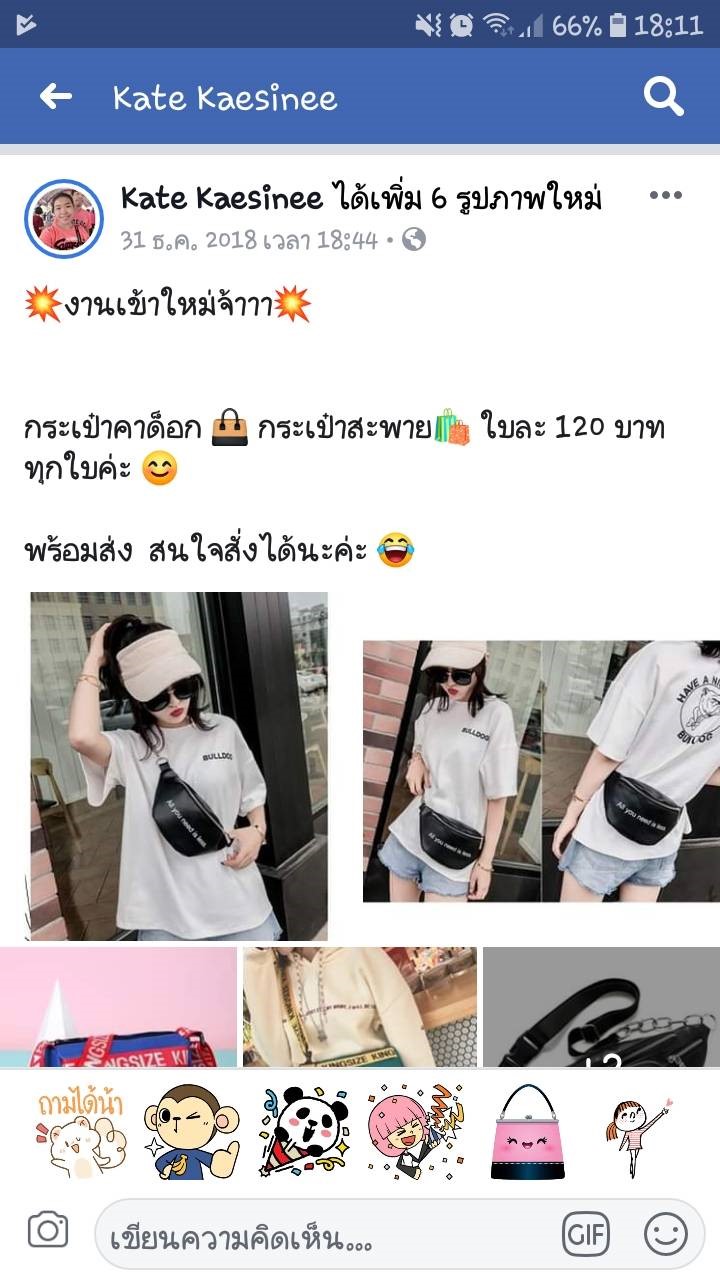
Task: Go back with the arrow icon
Action: click(x=55, y=96)
